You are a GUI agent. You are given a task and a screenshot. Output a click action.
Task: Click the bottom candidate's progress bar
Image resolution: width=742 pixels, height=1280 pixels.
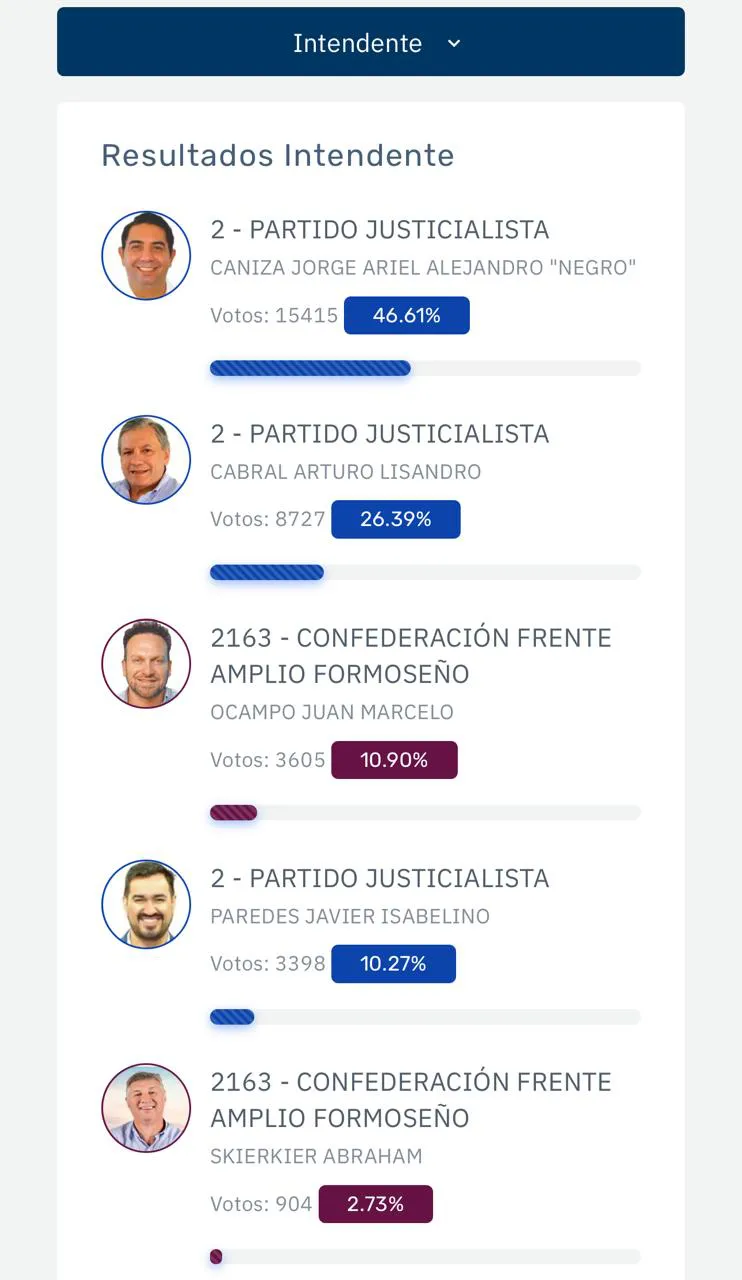coord(424,1256)
